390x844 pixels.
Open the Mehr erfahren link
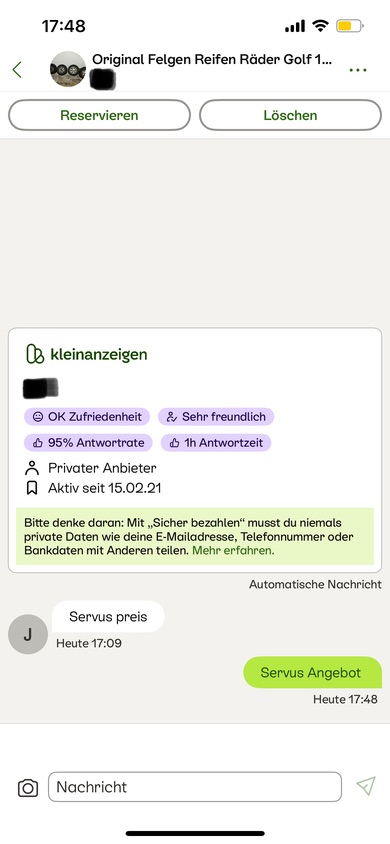coord(233,551)
